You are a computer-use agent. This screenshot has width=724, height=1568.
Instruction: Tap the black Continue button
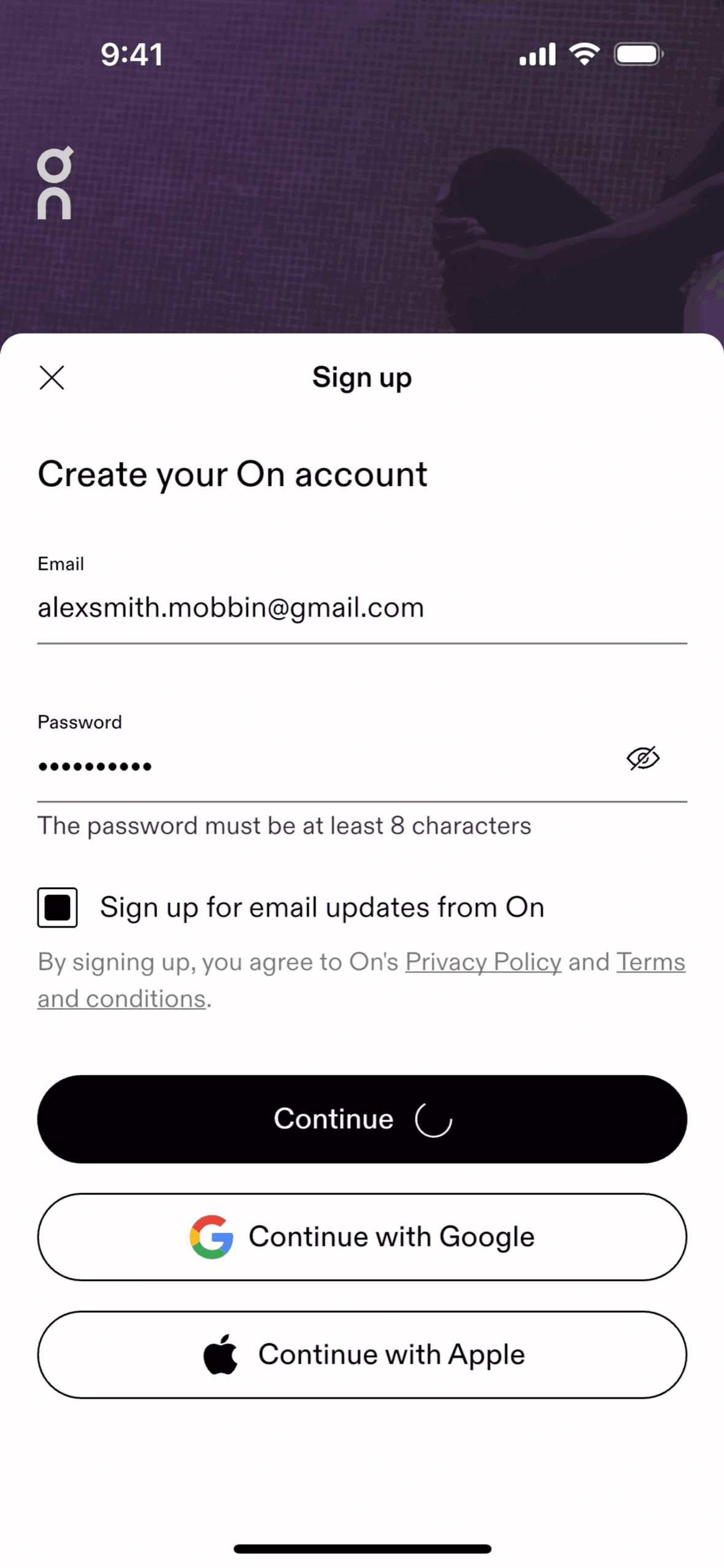(362, 1118)
